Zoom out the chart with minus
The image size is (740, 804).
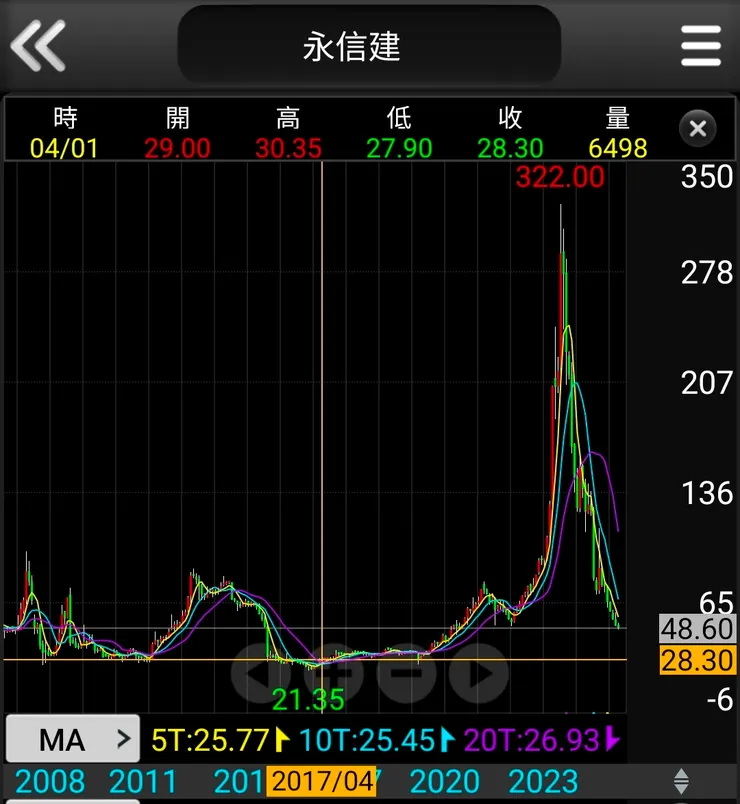tap(406, 673)
